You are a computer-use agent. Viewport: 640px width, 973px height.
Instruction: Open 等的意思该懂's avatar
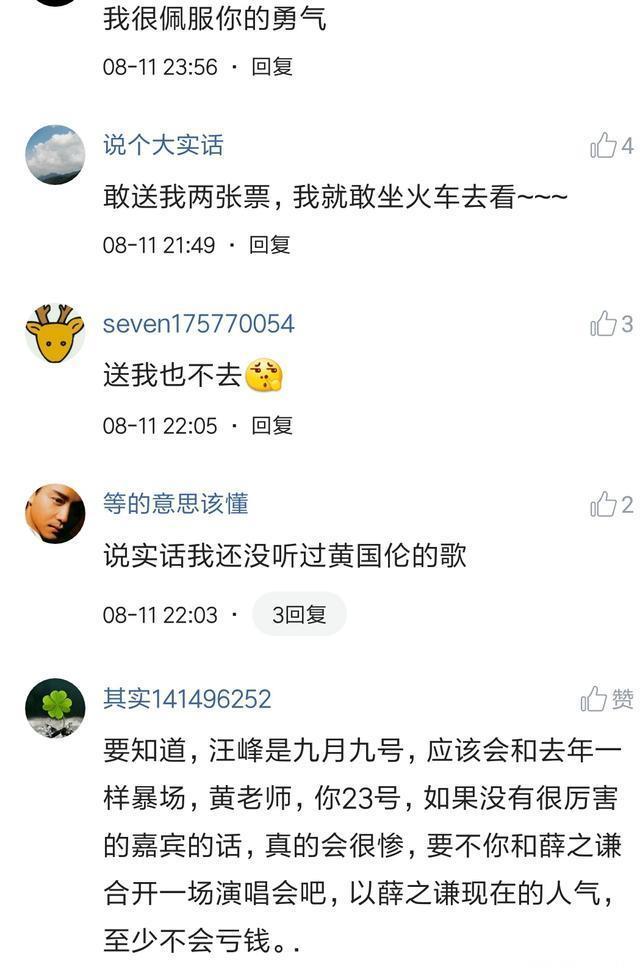point(55,513)
